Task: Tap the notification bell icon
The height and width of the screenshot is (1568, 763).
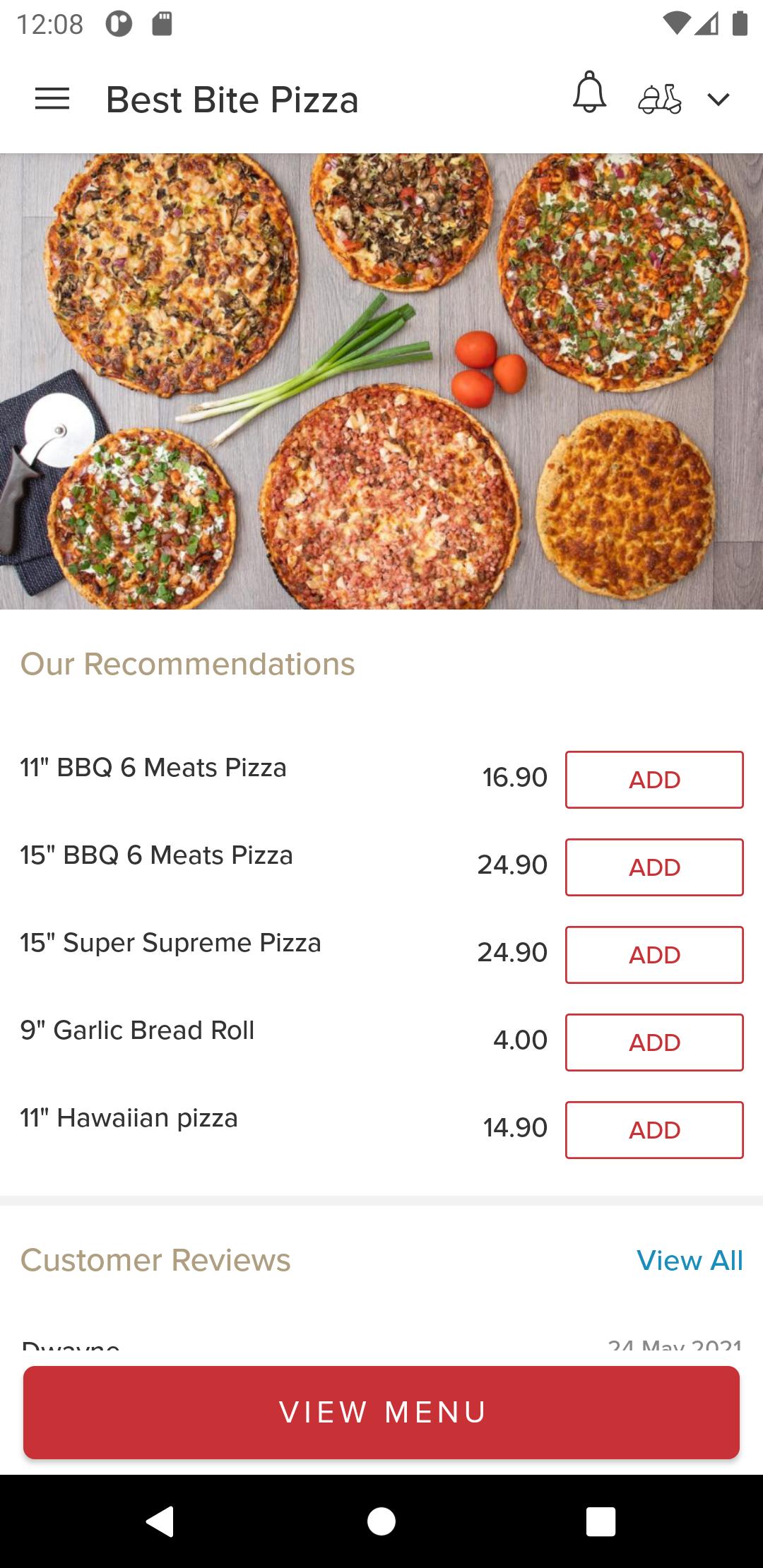Action: tap(588, 97)
